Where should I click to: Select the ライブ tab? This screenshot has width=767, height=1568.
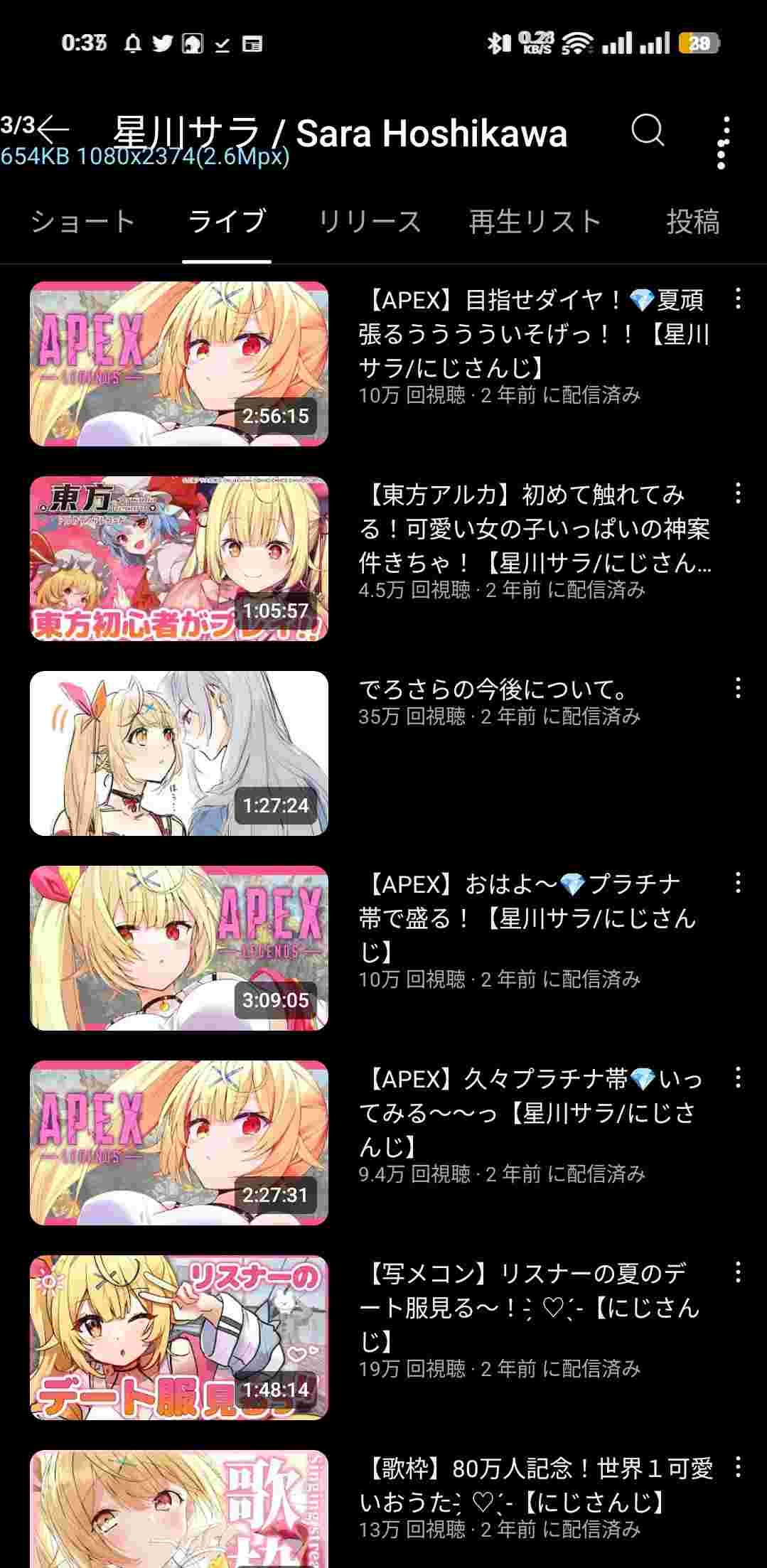click(227, 222)
